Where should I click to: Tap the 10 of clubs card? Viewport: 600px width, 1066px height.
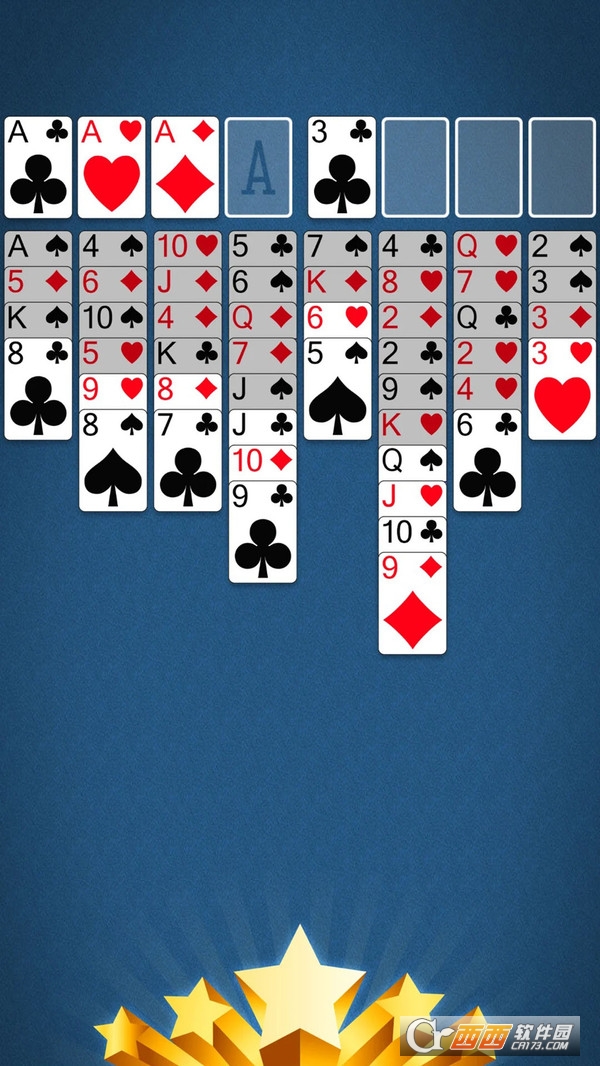412,533
